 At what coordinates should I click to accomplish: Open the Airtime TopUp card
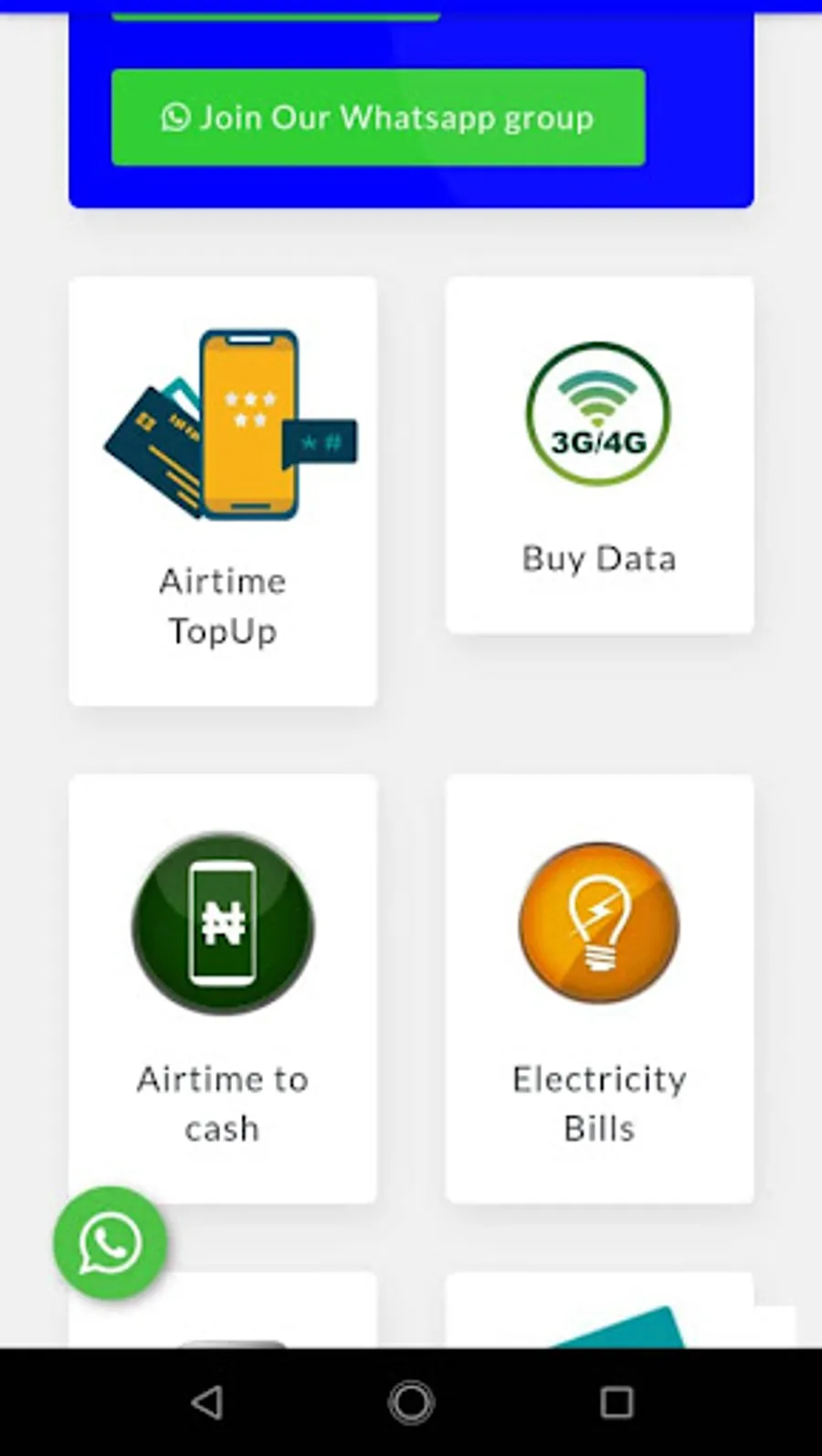coord(223,491)
